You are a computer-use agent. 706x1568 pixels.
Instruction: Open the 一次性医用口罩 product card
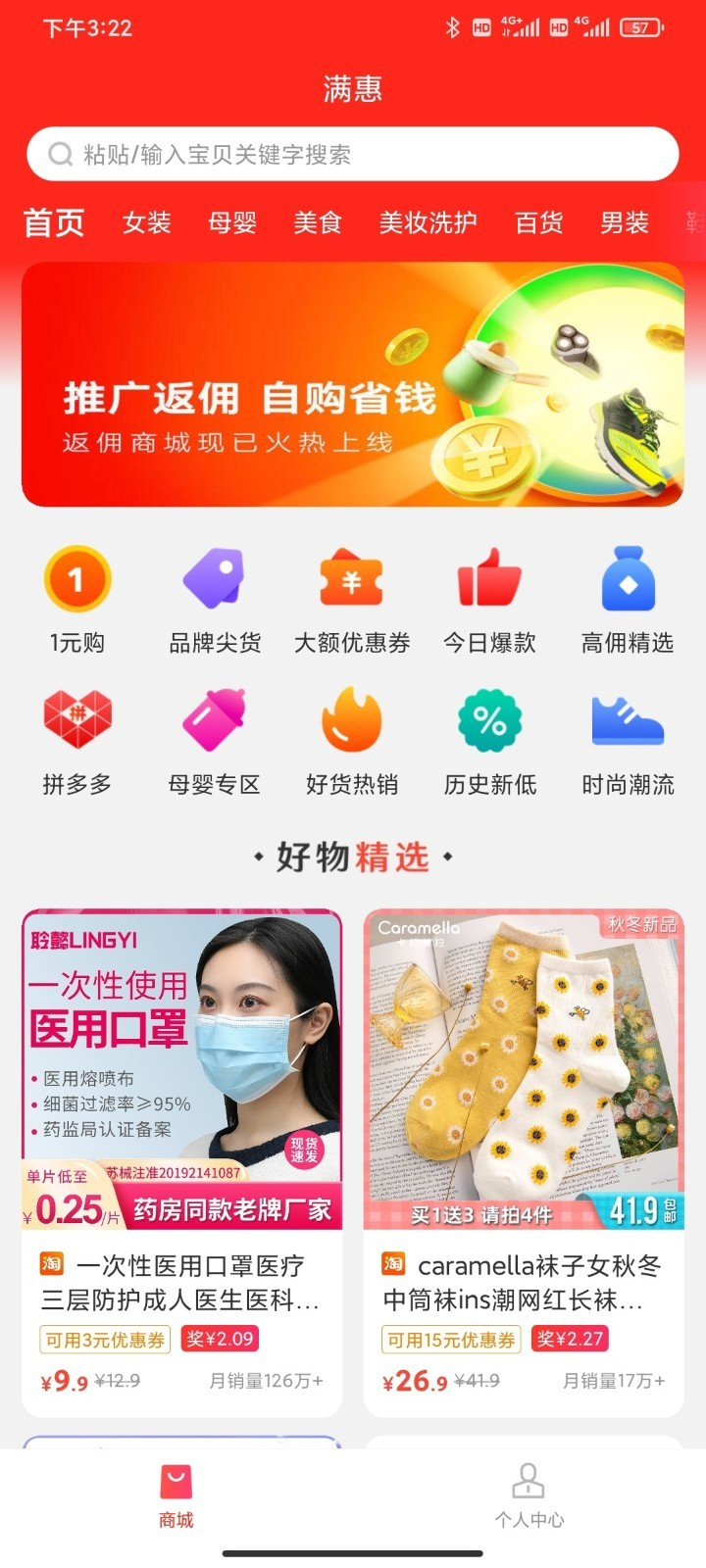click(x=182, y=1161)
